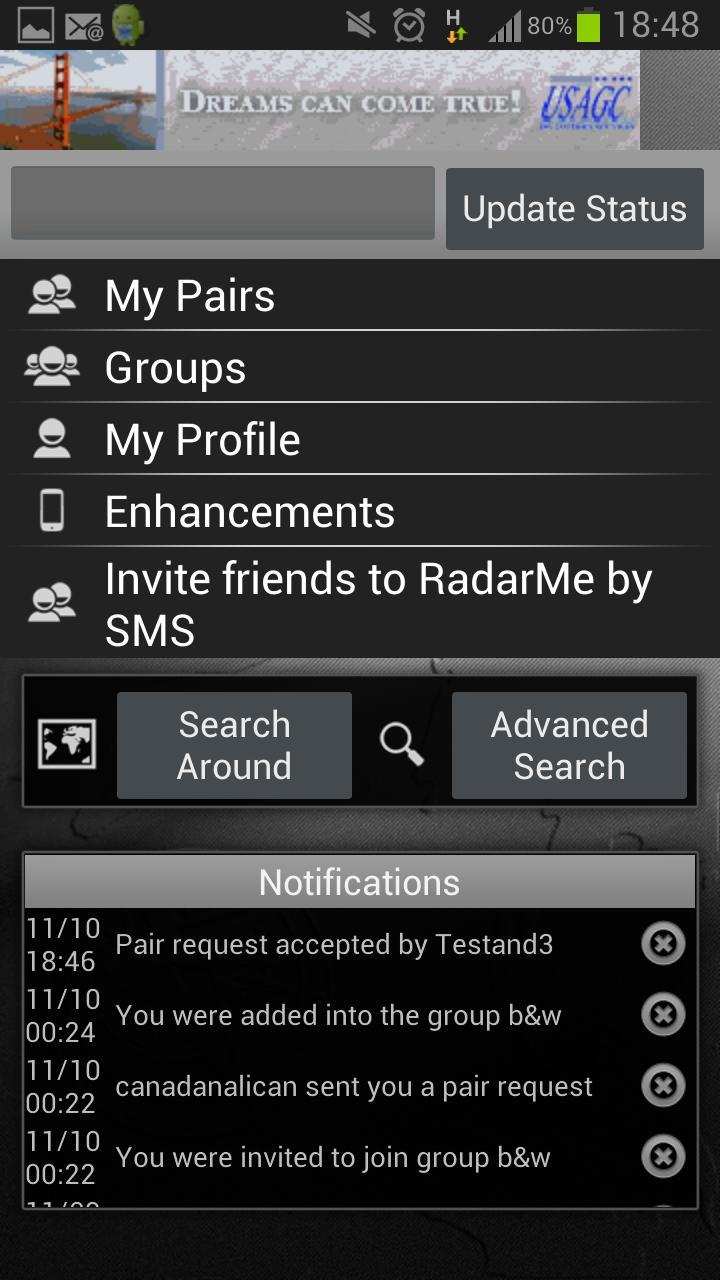Open the Enhancements menu item
The width and height of the screenshot is (720, 1280).
click(x=248, y=510)
